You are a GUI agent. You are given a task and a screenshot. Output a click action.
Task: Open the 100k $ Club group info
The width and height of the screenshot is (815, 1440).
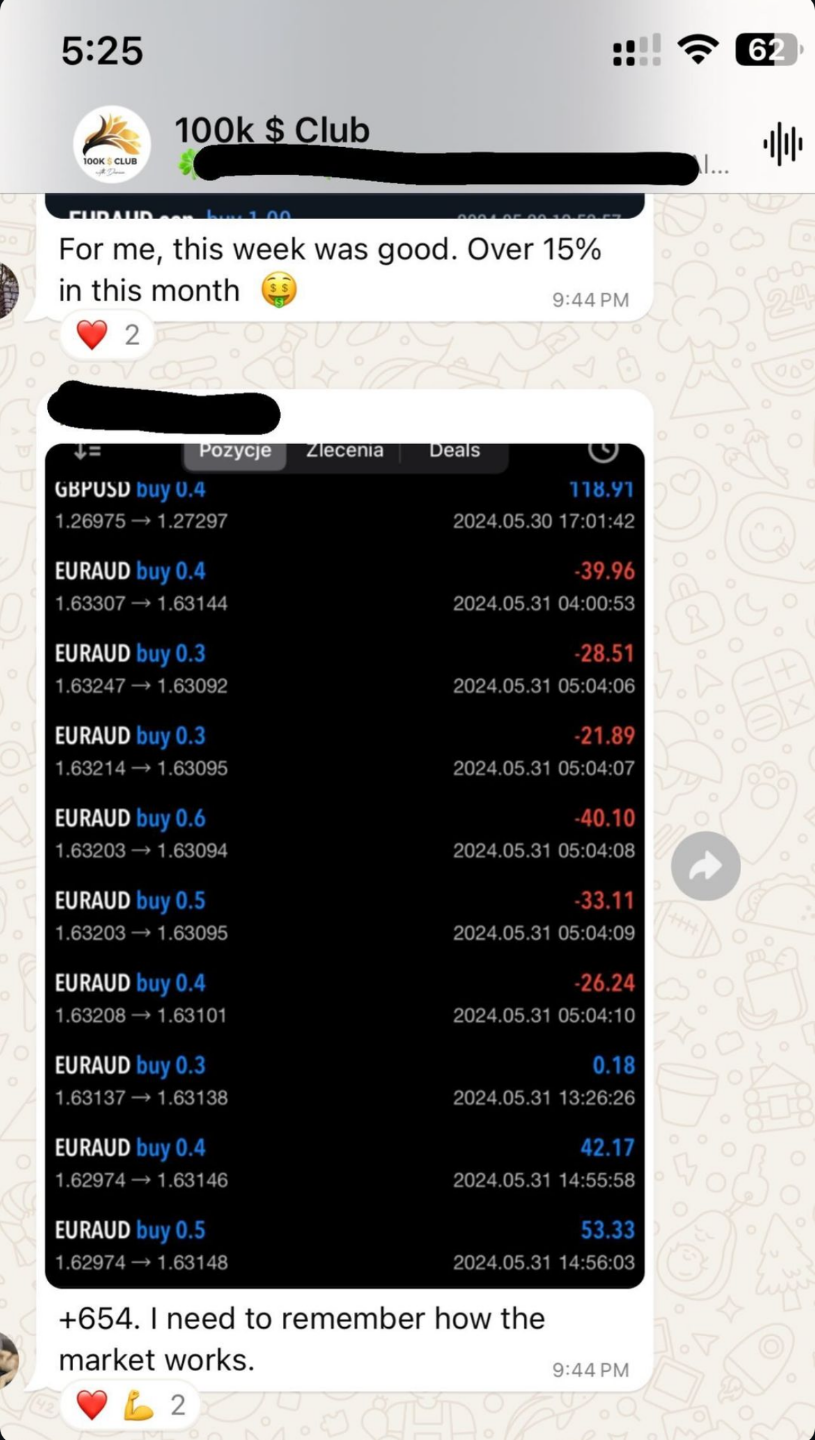[x=272, y=131]
